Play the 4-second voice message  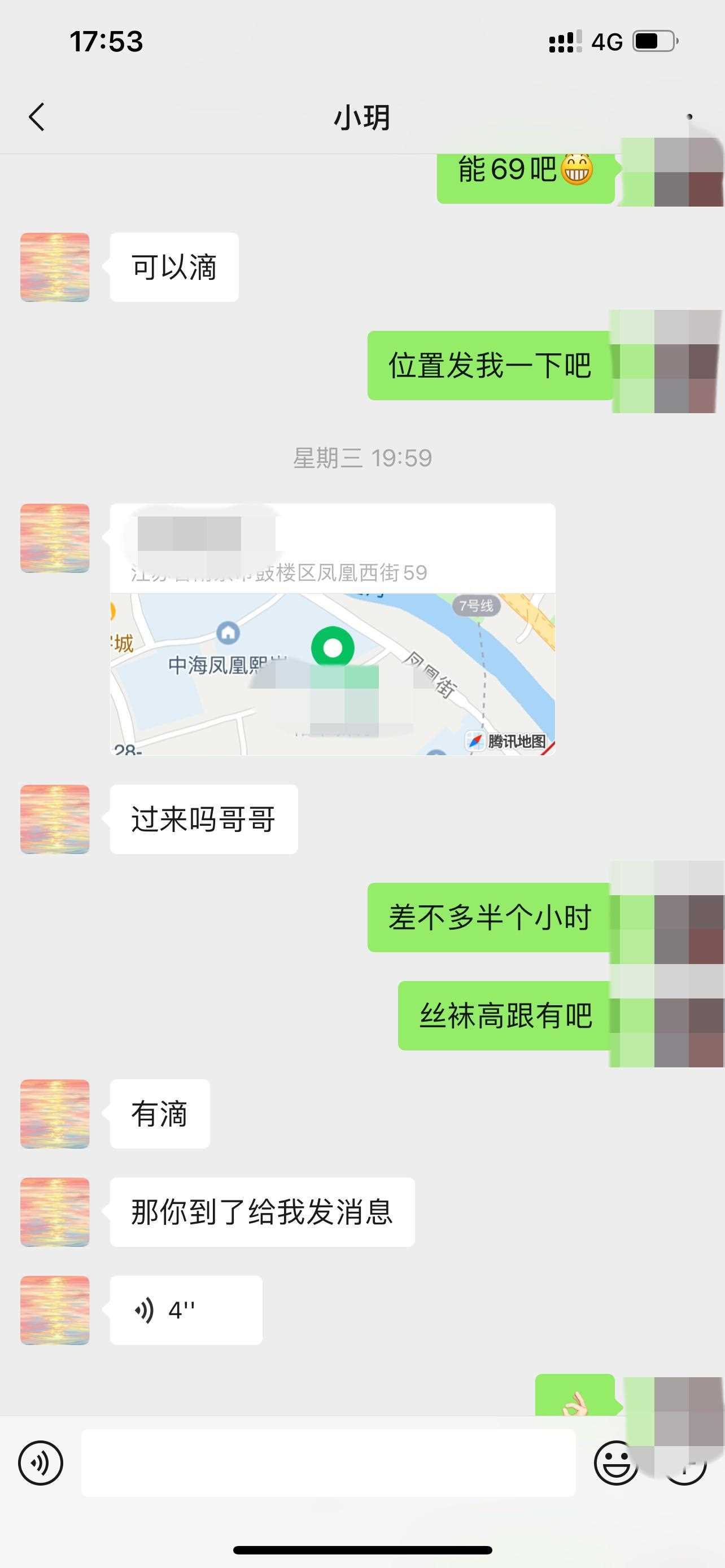pyautogui.click(x=186, y=1310)
